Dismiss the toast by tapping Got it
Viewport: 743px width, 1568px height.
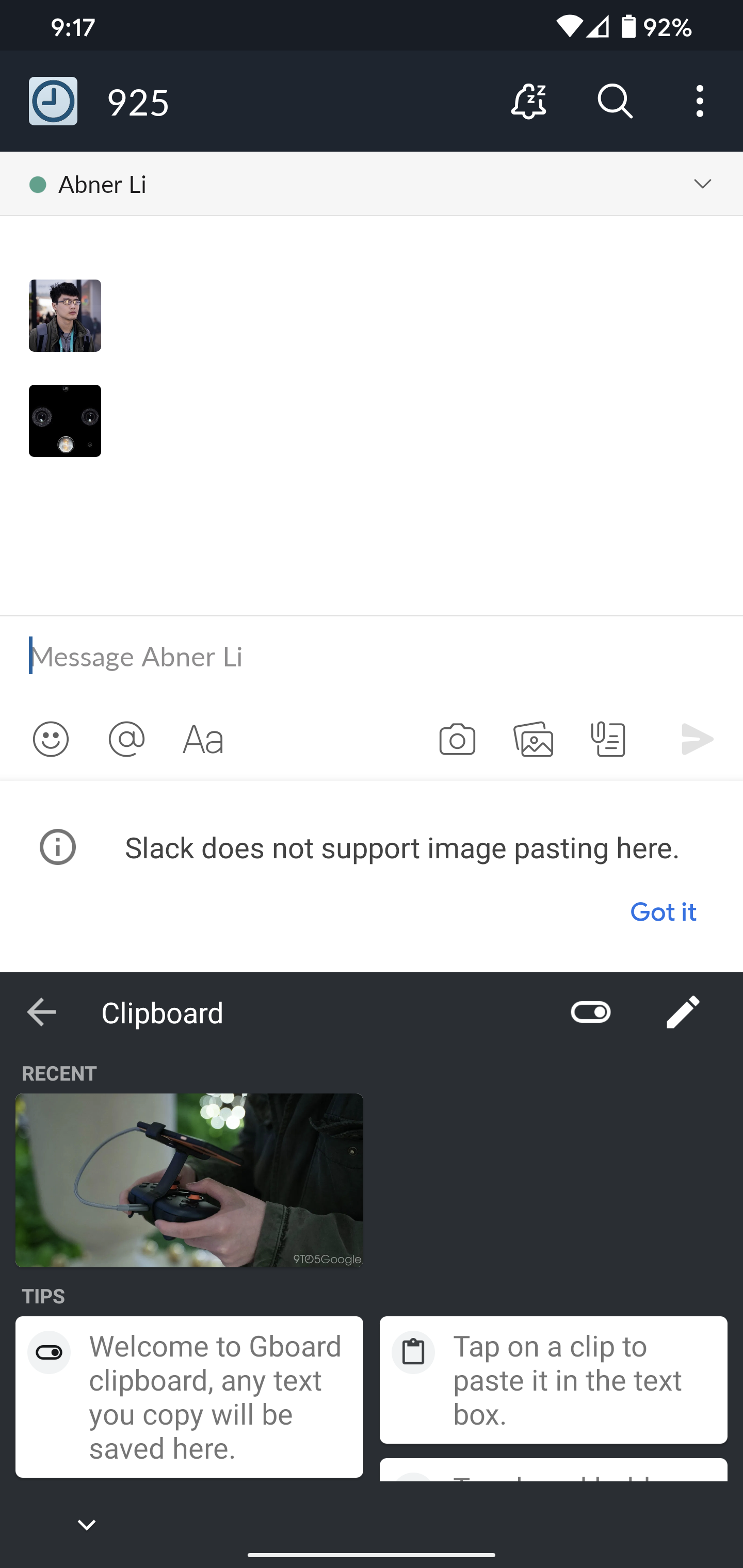[663, 912]
